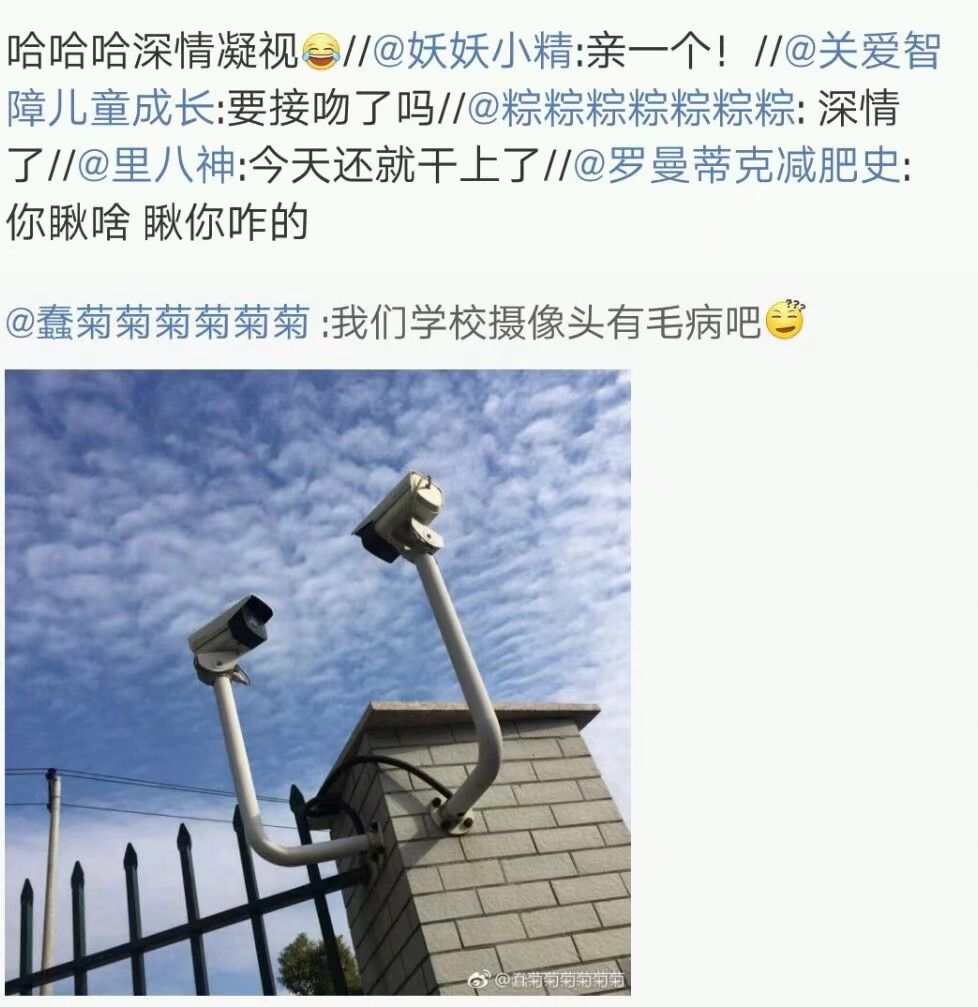View original poster @蠢菊菊菊菊菊菊
The image size is (978, 1007).
pos(157,323)
